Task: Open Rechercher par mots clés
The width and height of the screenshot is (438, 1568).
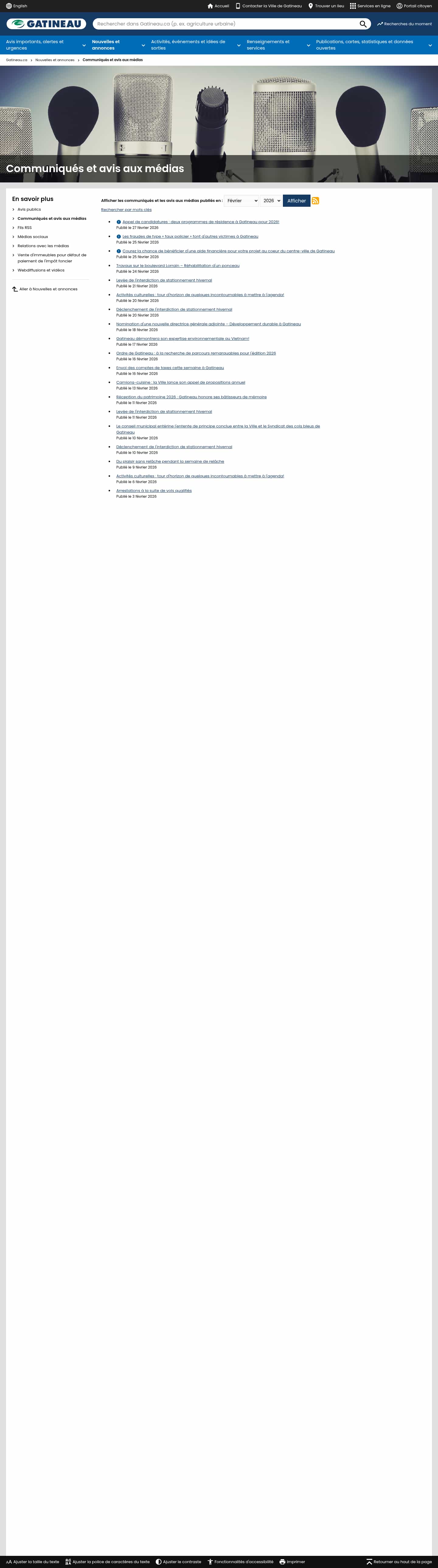Action: click(126, 210)
